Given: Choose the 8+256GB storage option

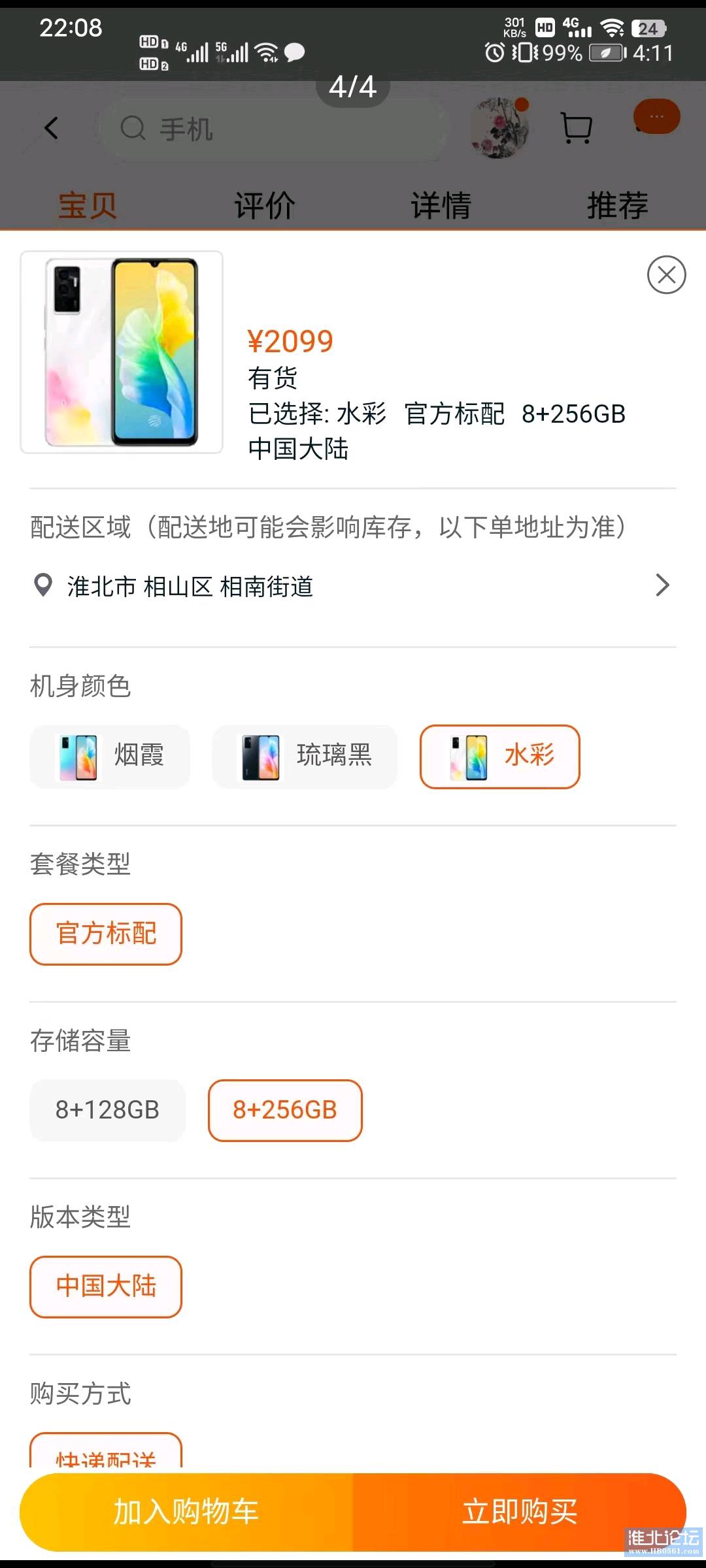Looking at the screenshot, I should (285, 1110).
